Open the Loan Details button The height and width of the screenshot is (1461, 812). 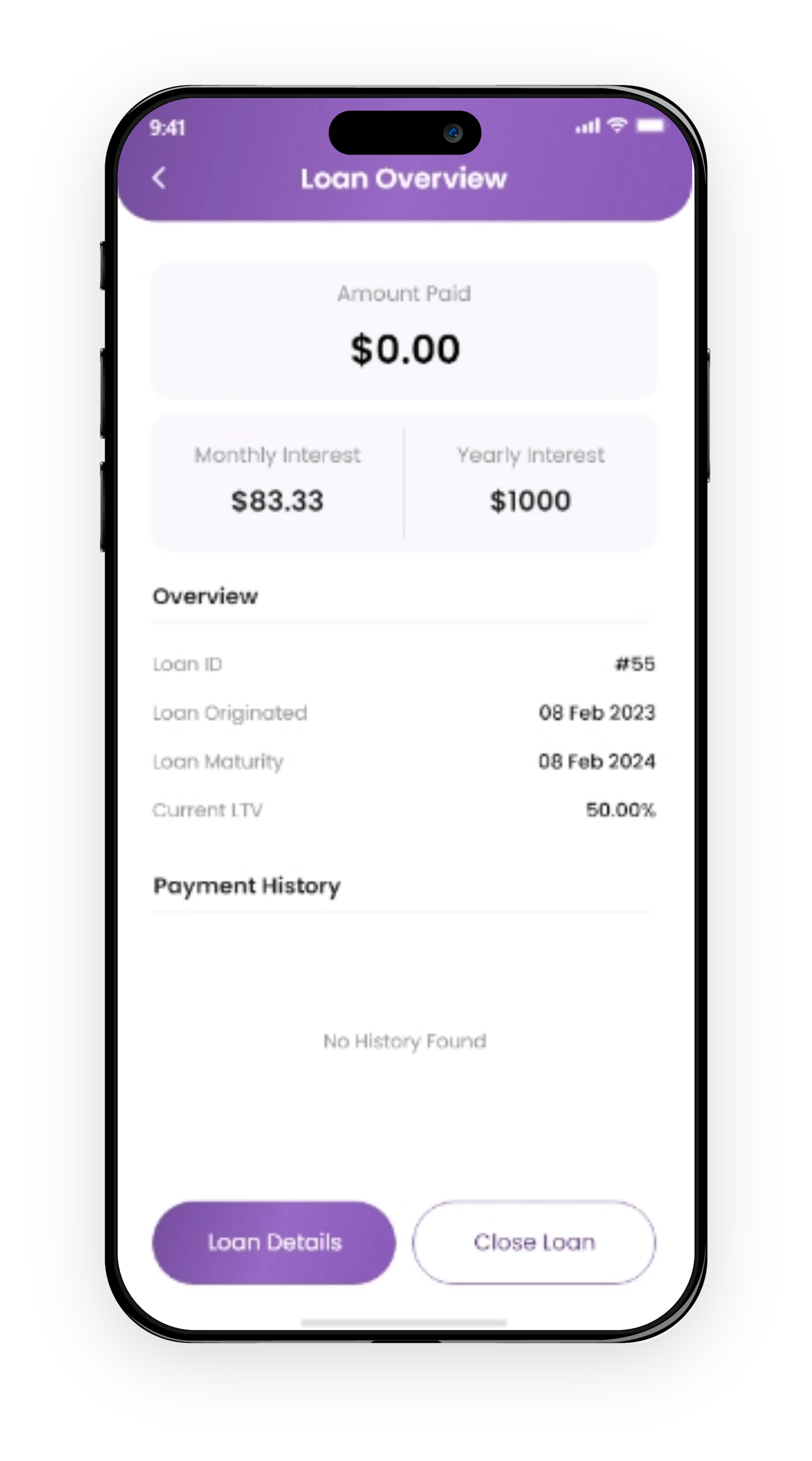[274, 1242]
